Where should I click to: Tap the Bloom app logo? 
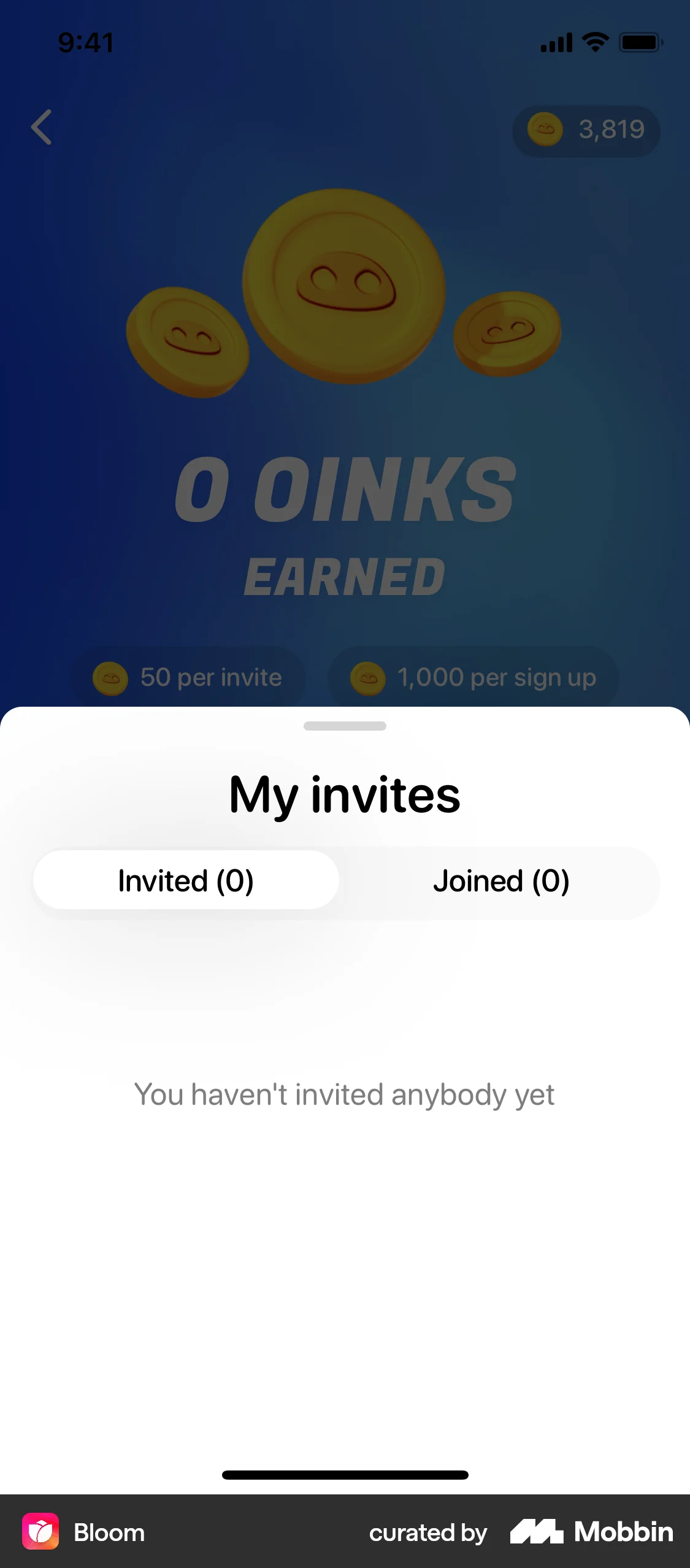[x=40, y=1532]
